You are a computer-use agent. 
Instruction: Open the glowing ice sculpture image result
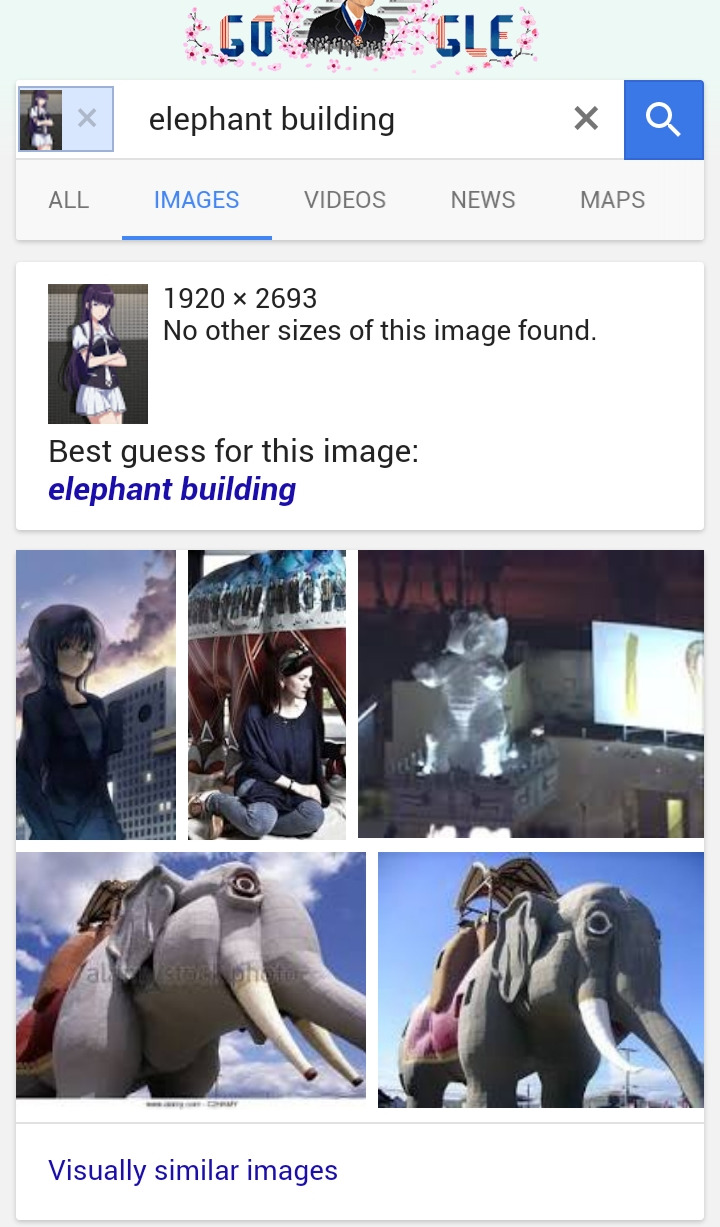530,694
